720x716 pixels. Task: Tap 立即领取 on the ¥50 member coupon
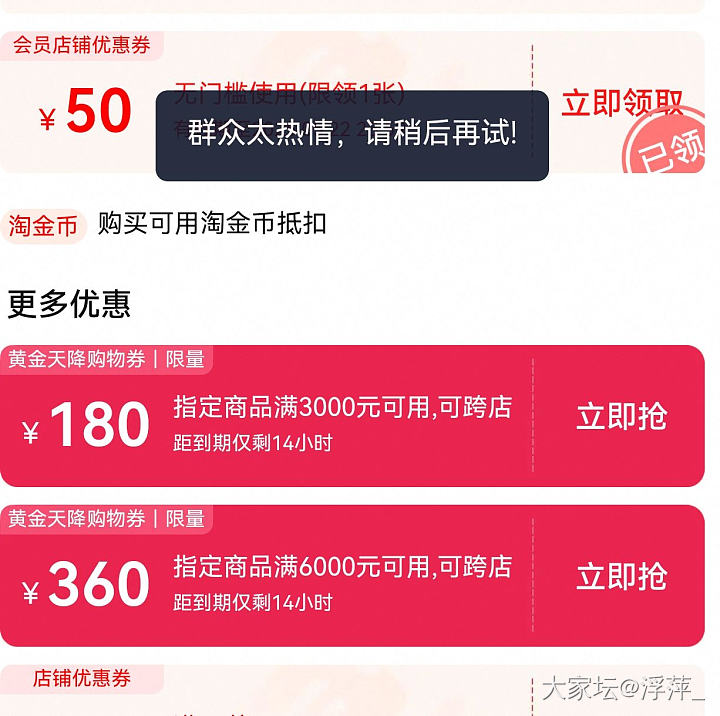tap(622, 103)
